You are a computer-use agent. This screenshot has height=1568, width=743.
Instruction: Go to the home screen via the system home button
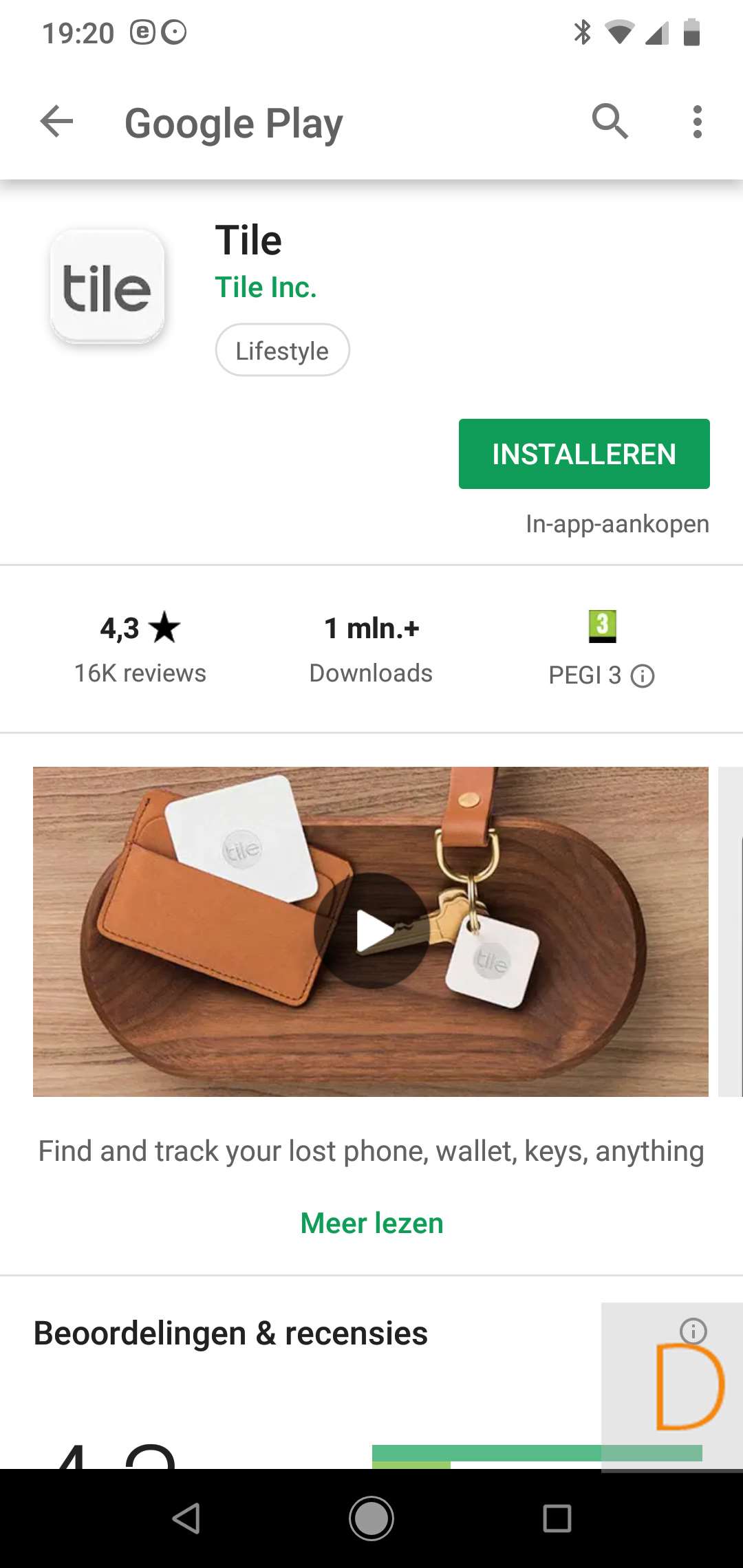click(371, 1518)
